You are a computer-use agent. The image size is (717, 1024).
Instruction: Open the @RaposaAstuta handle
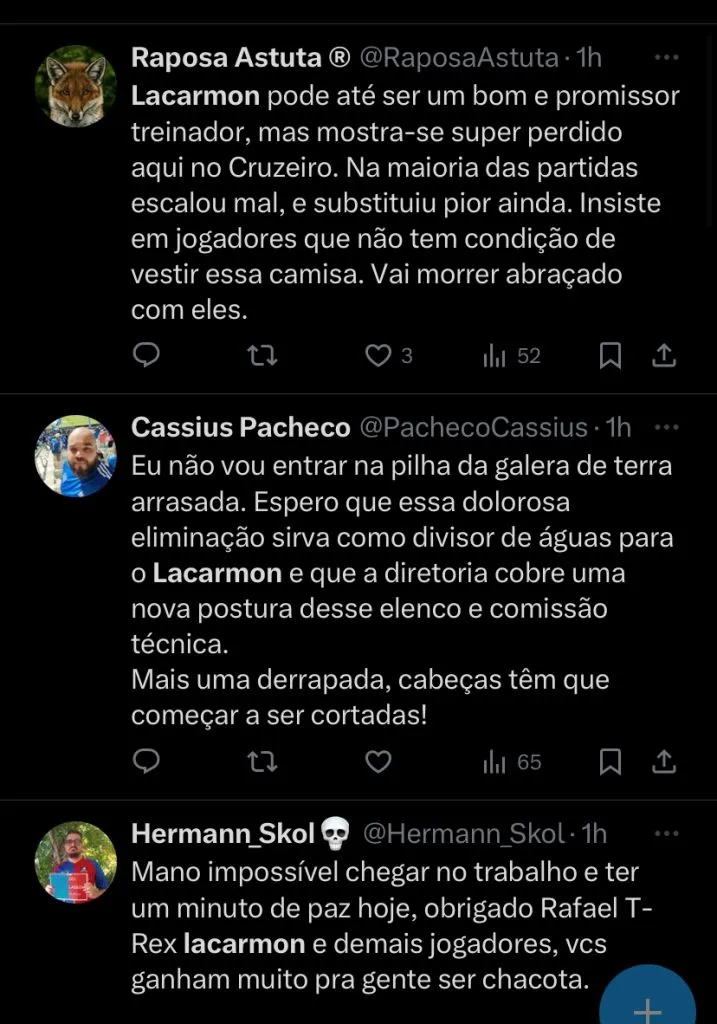tap(458, 58)
